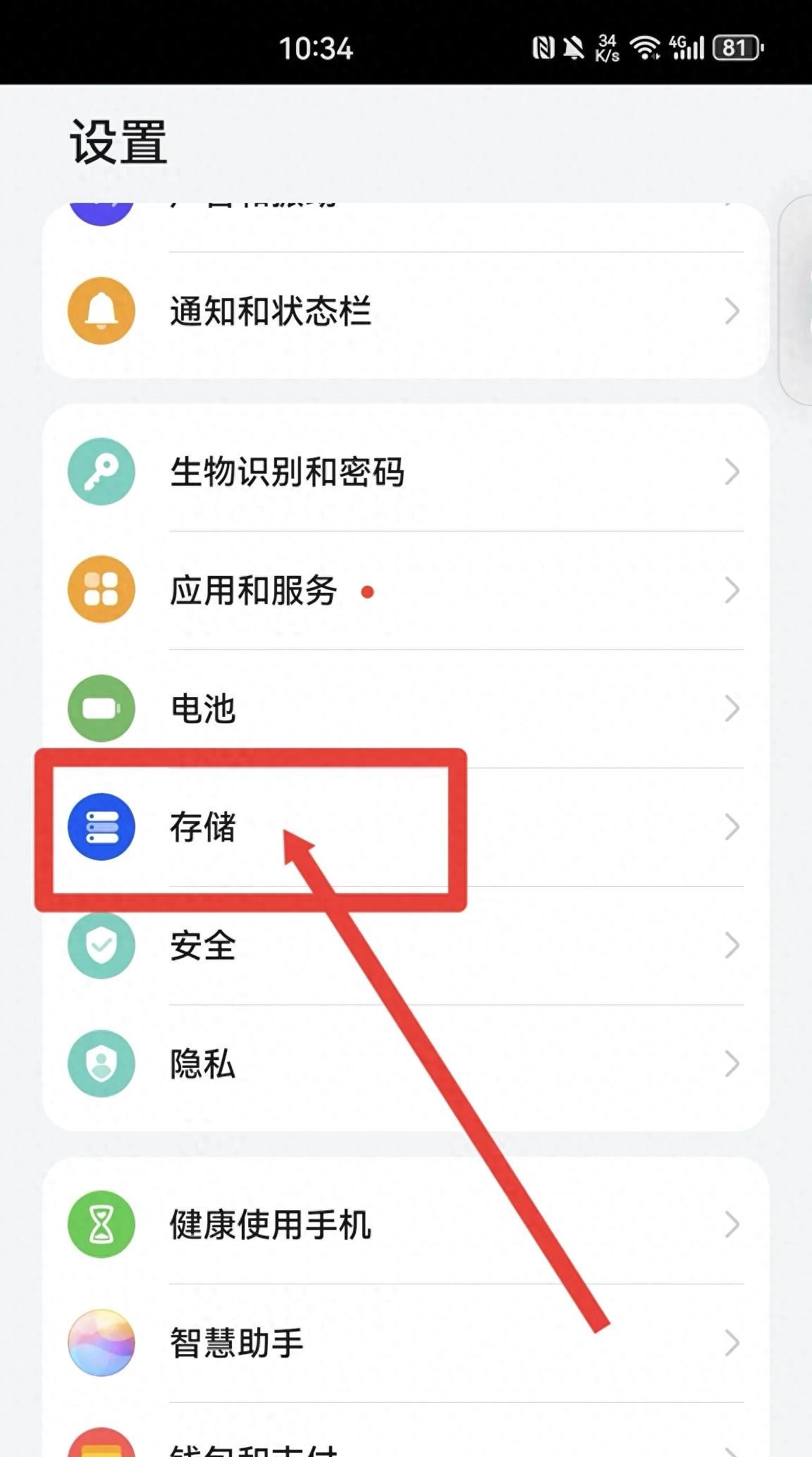812x1457 pixels.
Task: Tap the red dot badge next to 应用和服务
Action: click(369, 593)
